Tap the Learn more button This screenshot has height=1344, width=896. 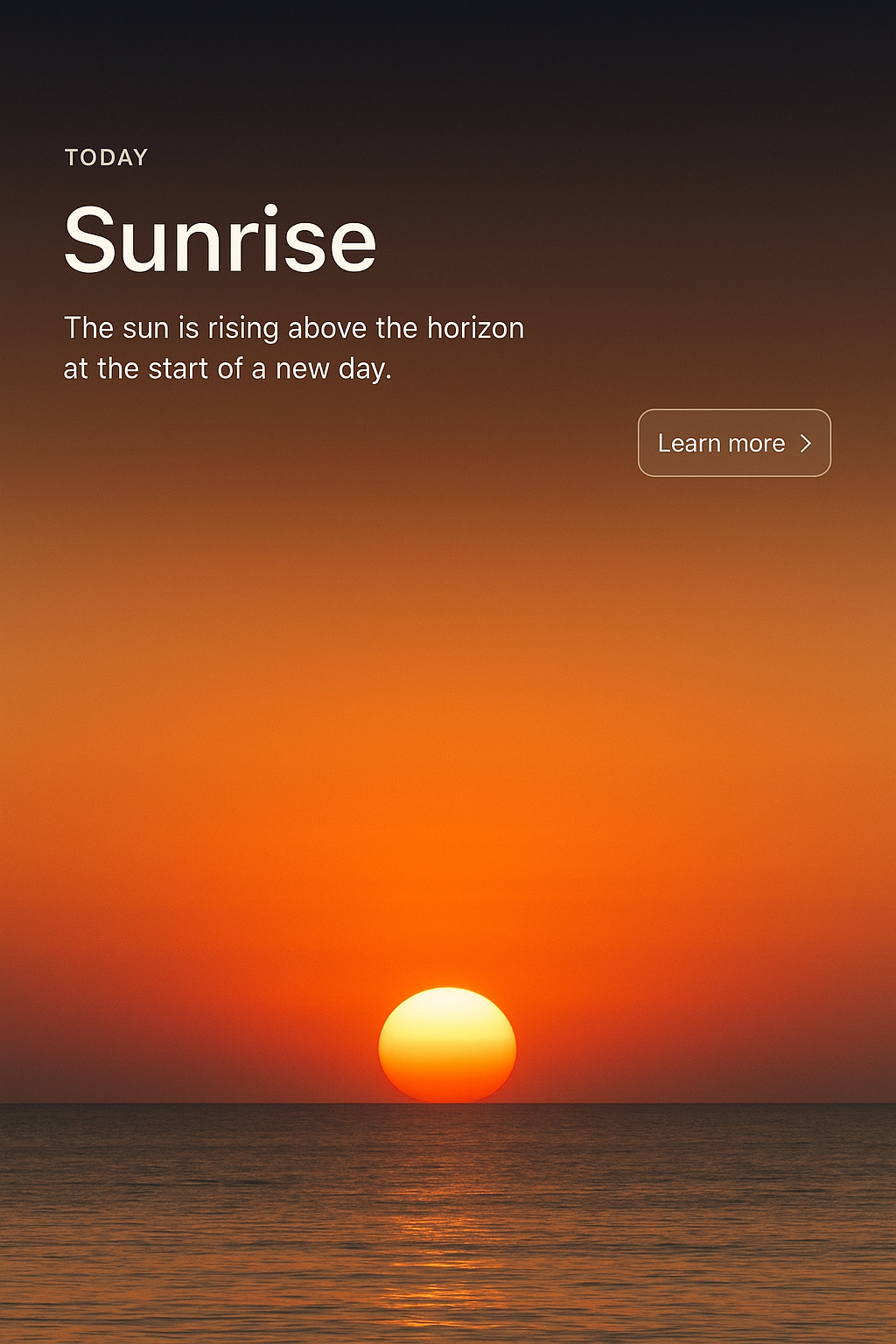click(x=734, y=443)
